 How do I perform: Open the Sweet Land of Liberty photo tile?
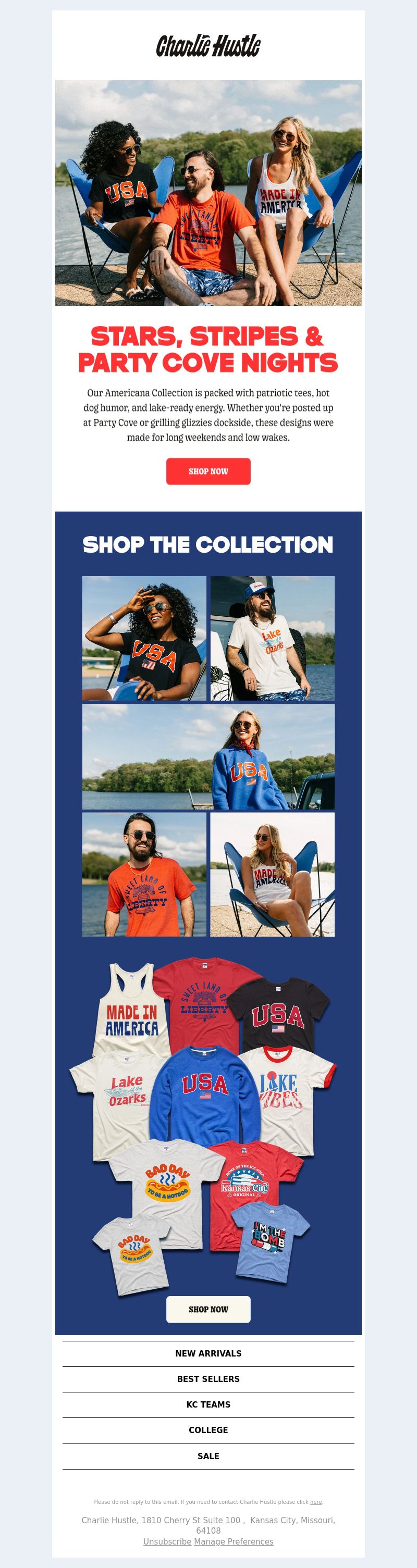(x=144, y=874)
